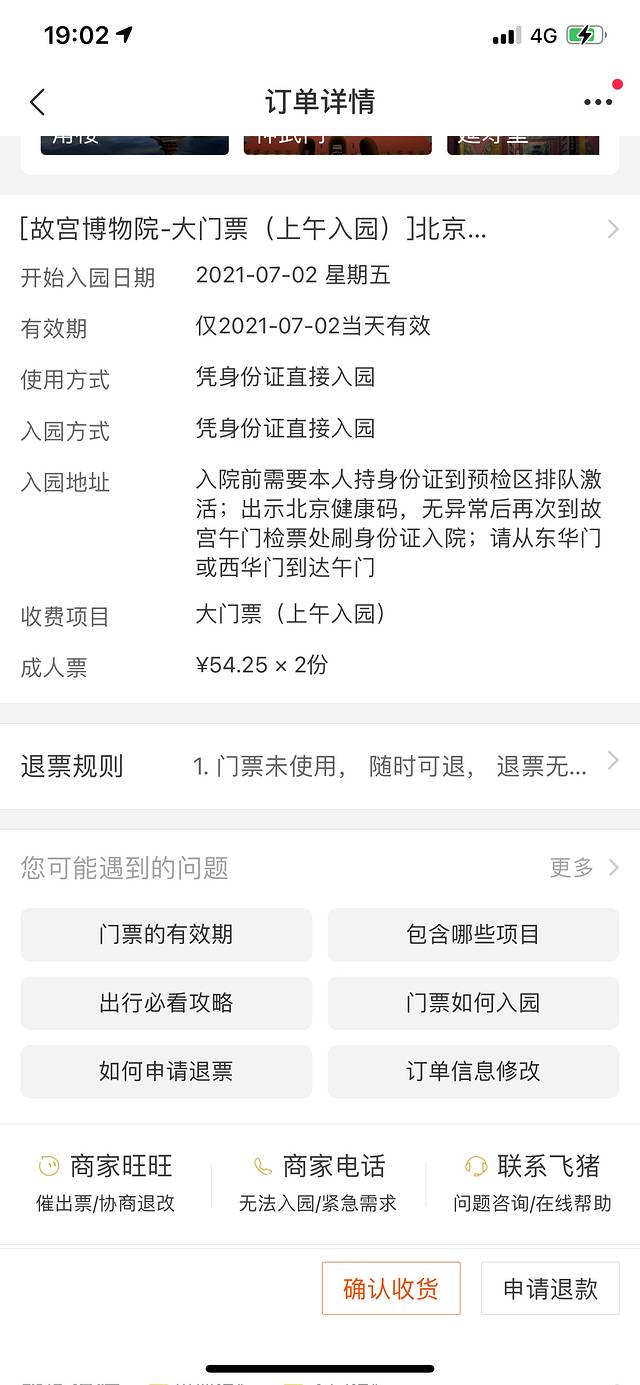The height and width of the screenshot is (1385, 640).
Task: Open the 故宫博物院-大门票 product details
Action: (320, 229)
